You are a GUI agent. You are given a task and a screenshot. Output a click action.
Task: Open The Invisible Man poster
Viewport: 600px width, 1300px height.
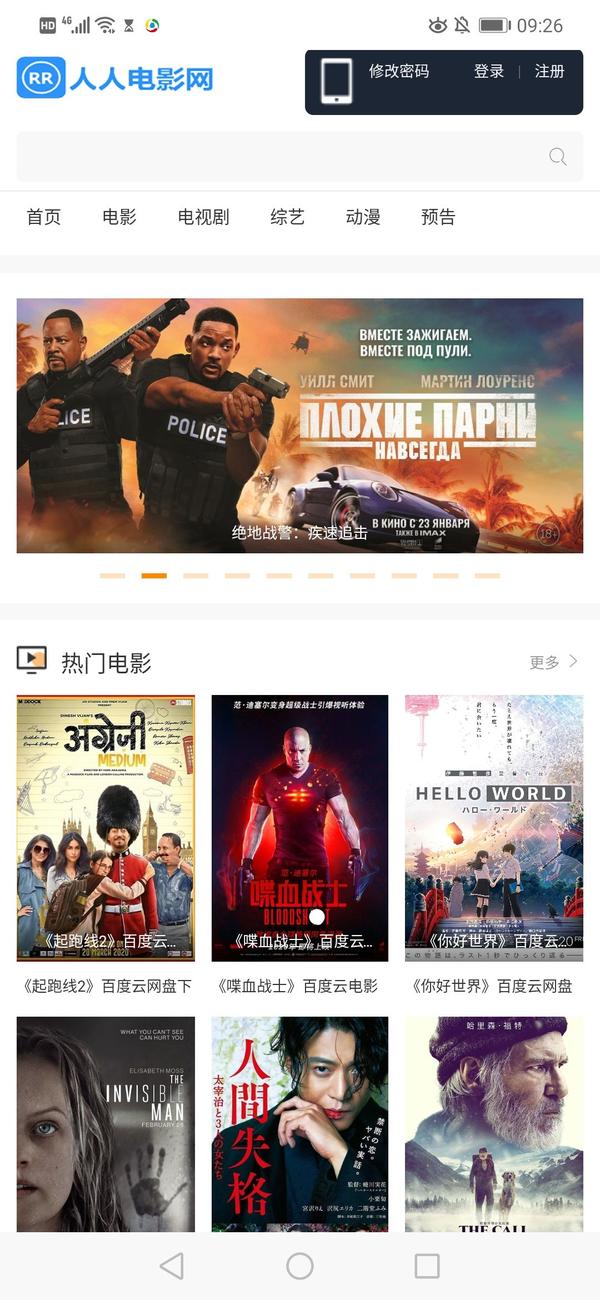[x=106, y=1124]
